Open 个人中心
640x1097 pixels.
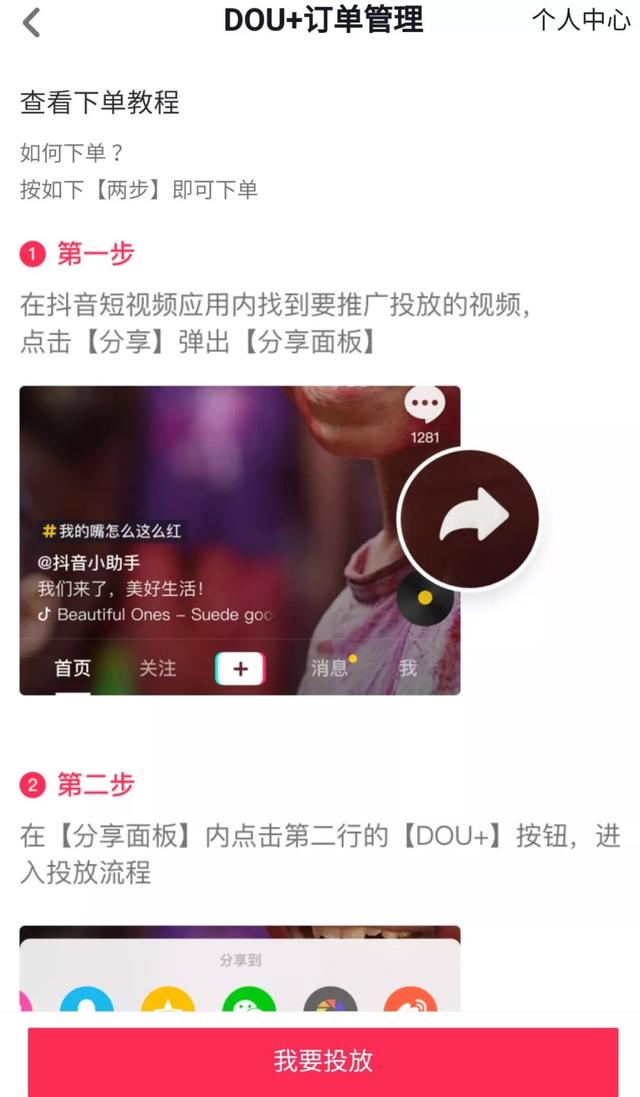(581, 20)
